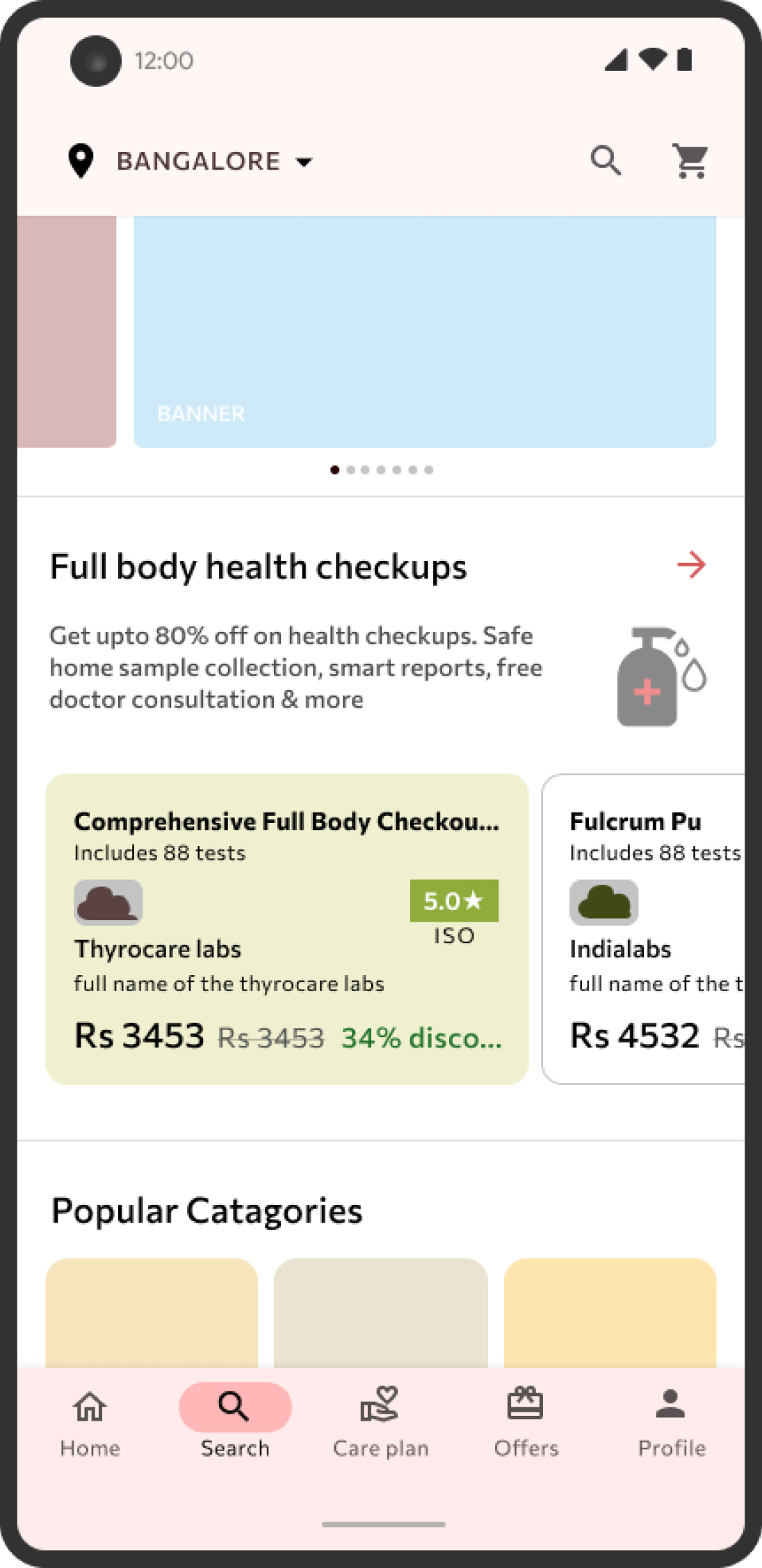Screen dimensions: 762x1568
Task: Select the first popular category tile
Action: point(152,1313)
